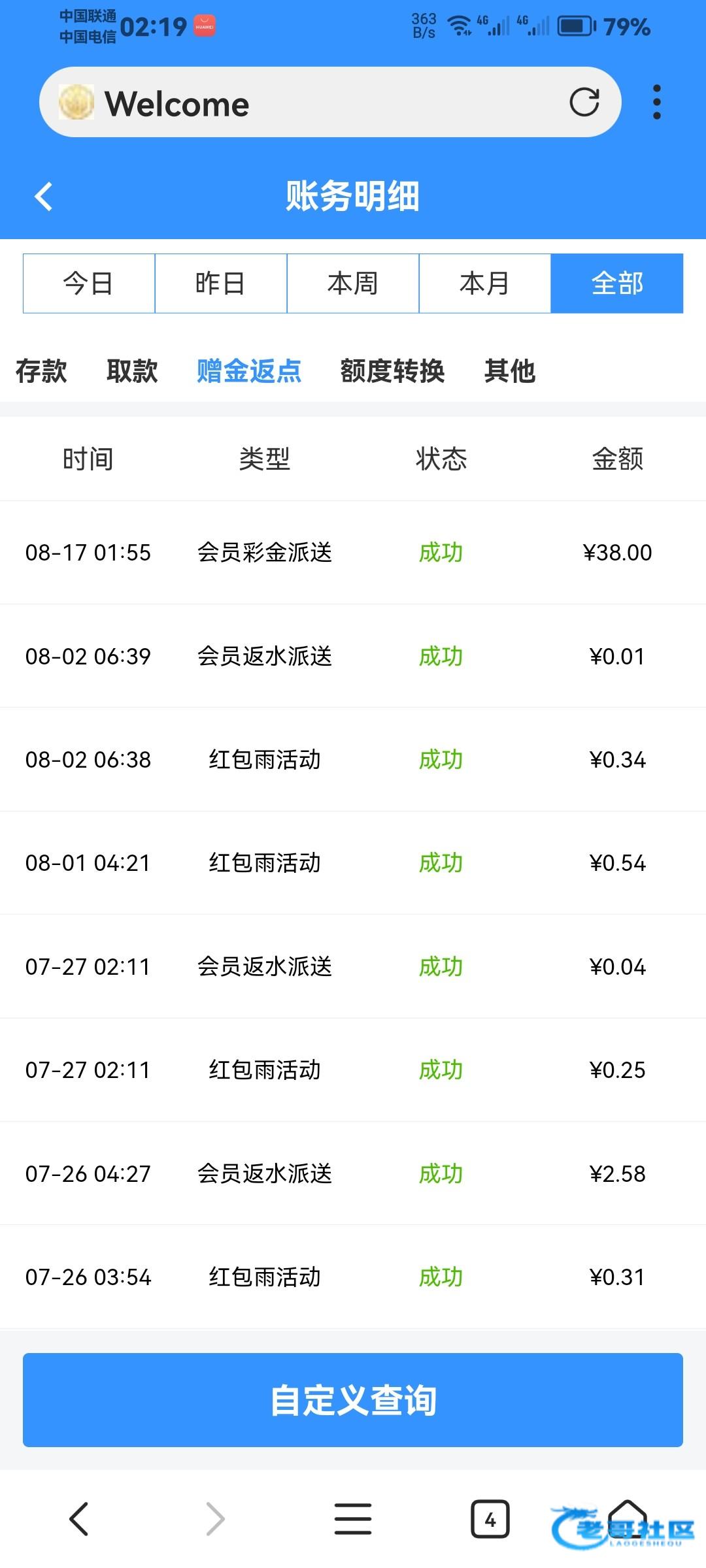Open the 存款 category

pos(41,371)
